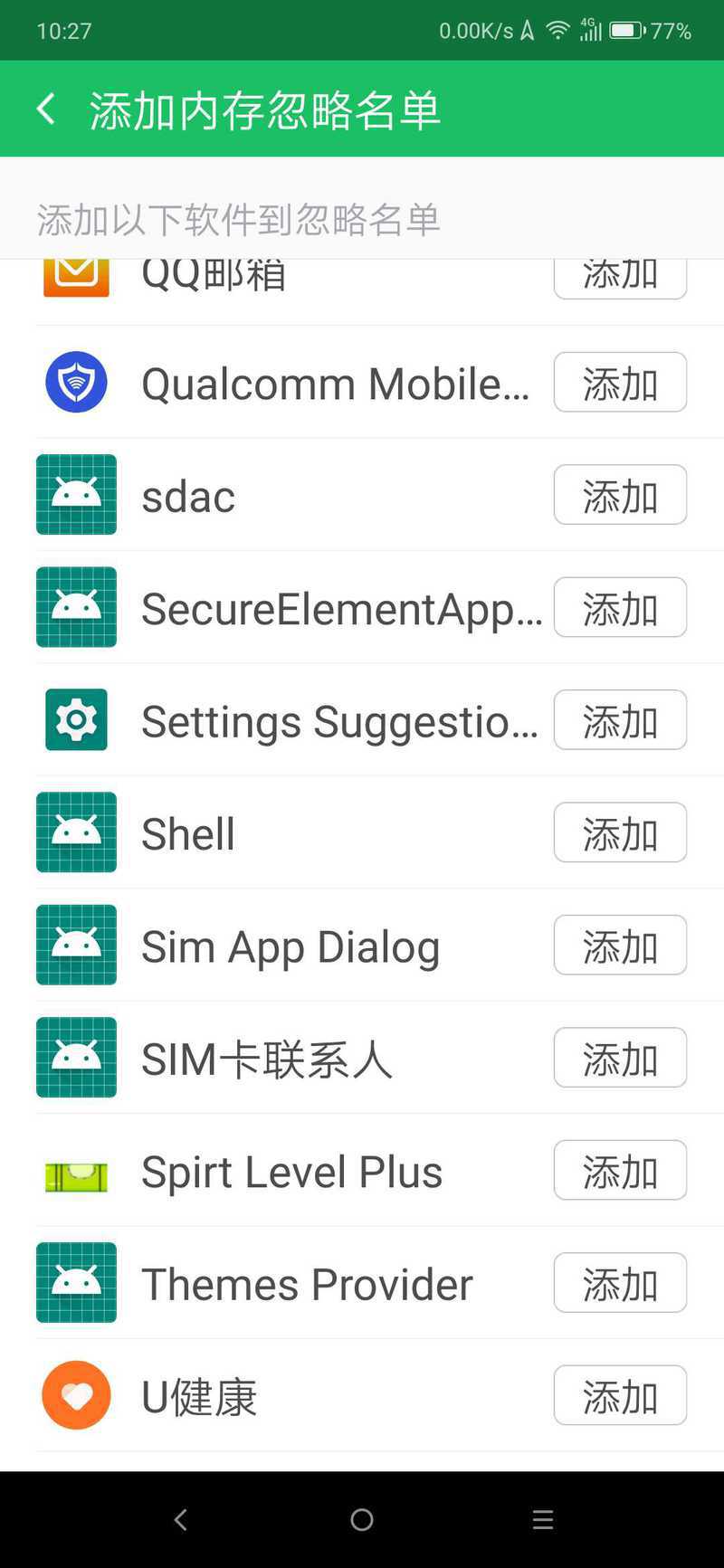The width and height of the screenshot is (724, 1568).
Task: Add Settings Suggestions to ignore list
Action: tap(620, 720)
